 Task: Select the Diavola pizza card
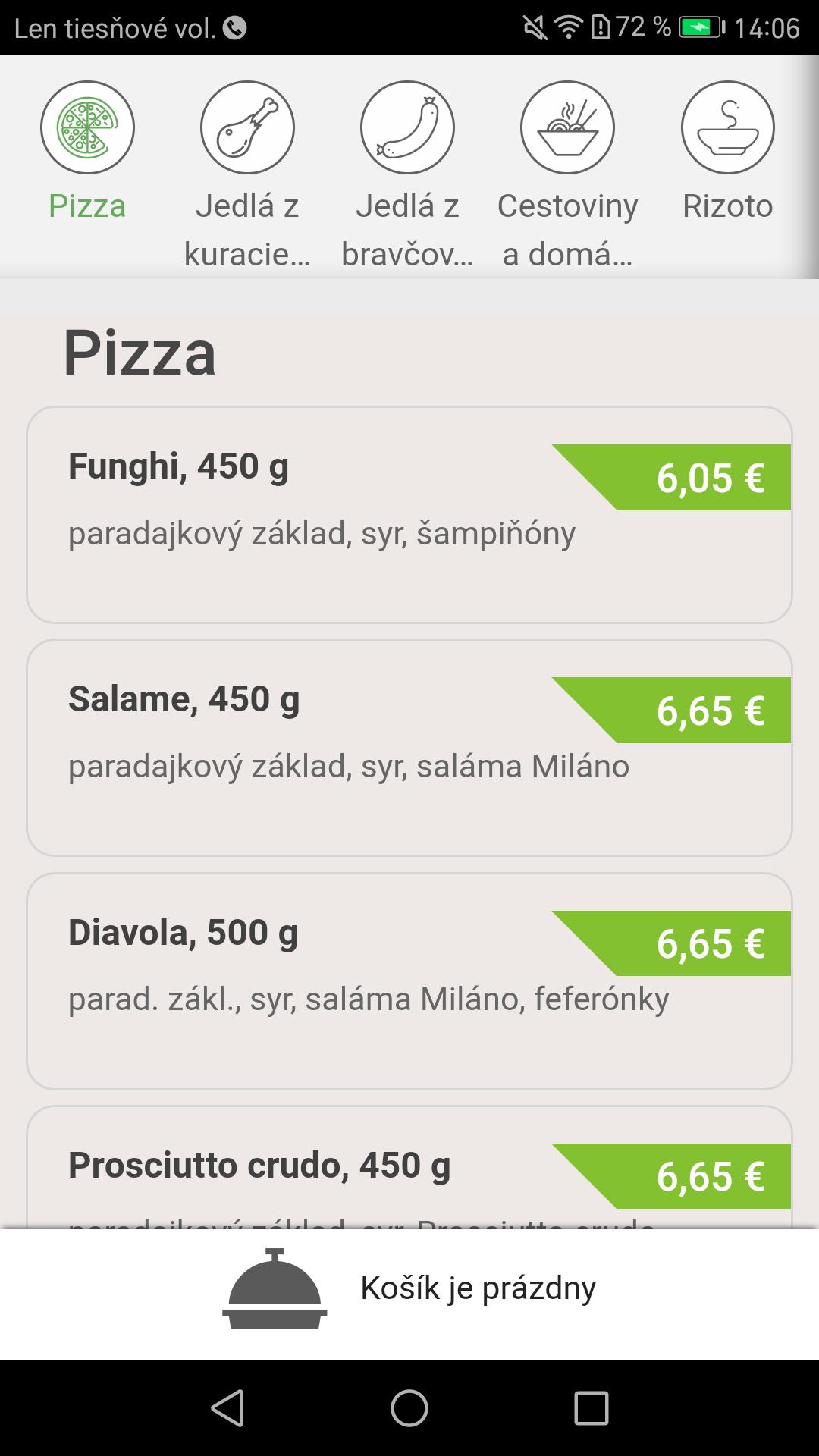pyautogui.click(x=409, y=981)
